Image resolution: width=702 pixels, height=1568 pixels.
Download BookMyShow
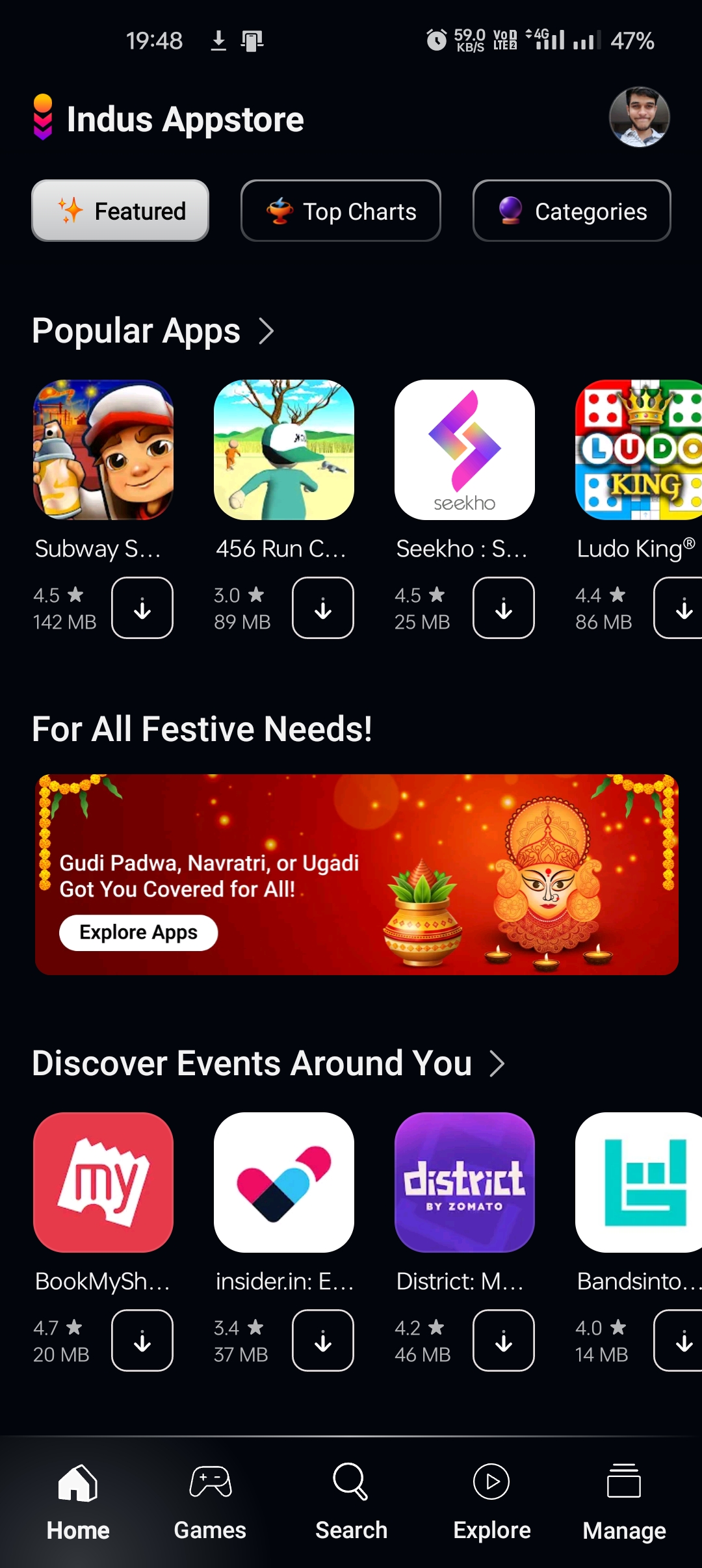click(142, 1340)
